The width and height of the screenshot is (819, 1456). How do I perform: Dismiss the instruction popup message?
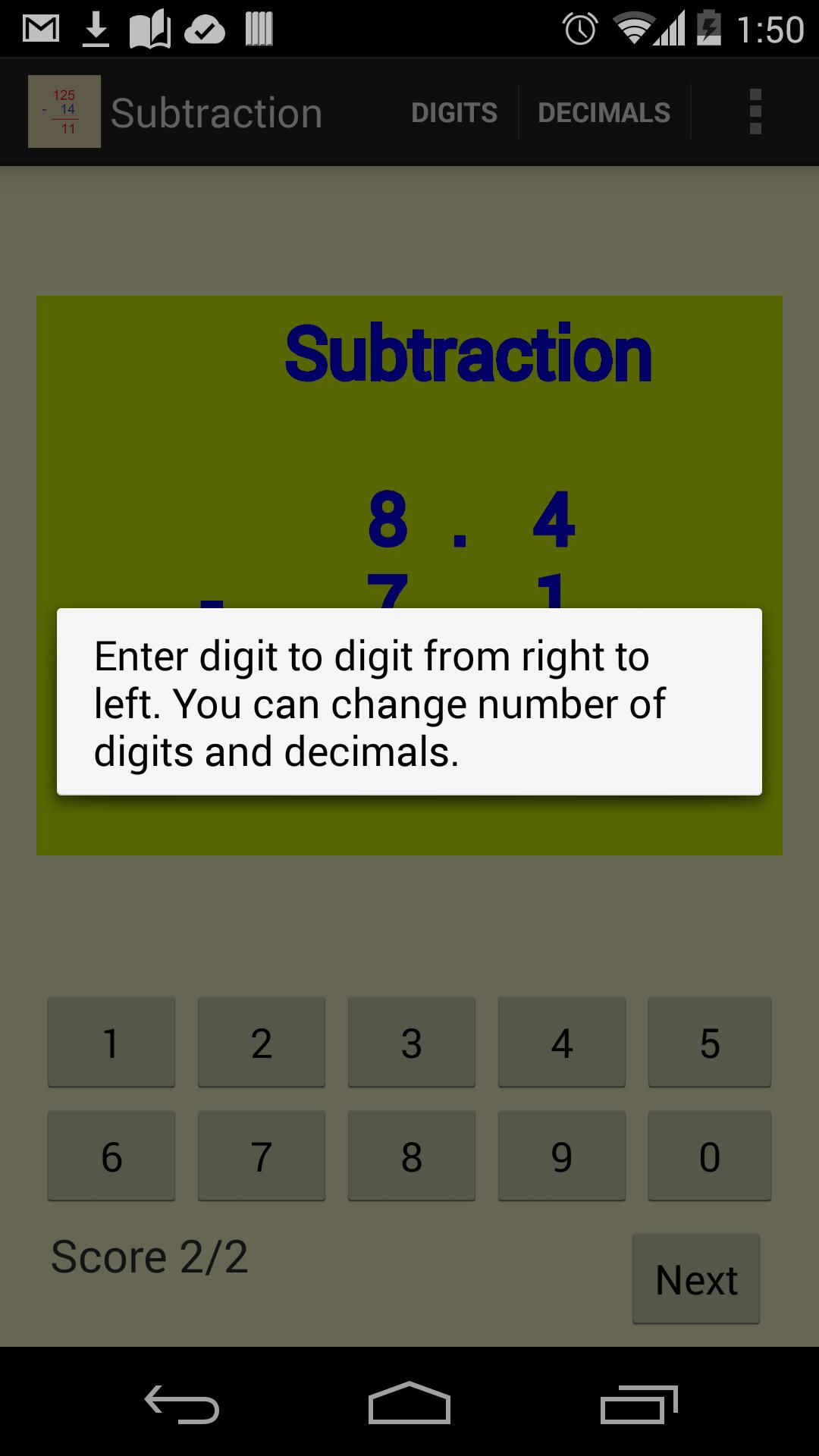click(409, 701)
